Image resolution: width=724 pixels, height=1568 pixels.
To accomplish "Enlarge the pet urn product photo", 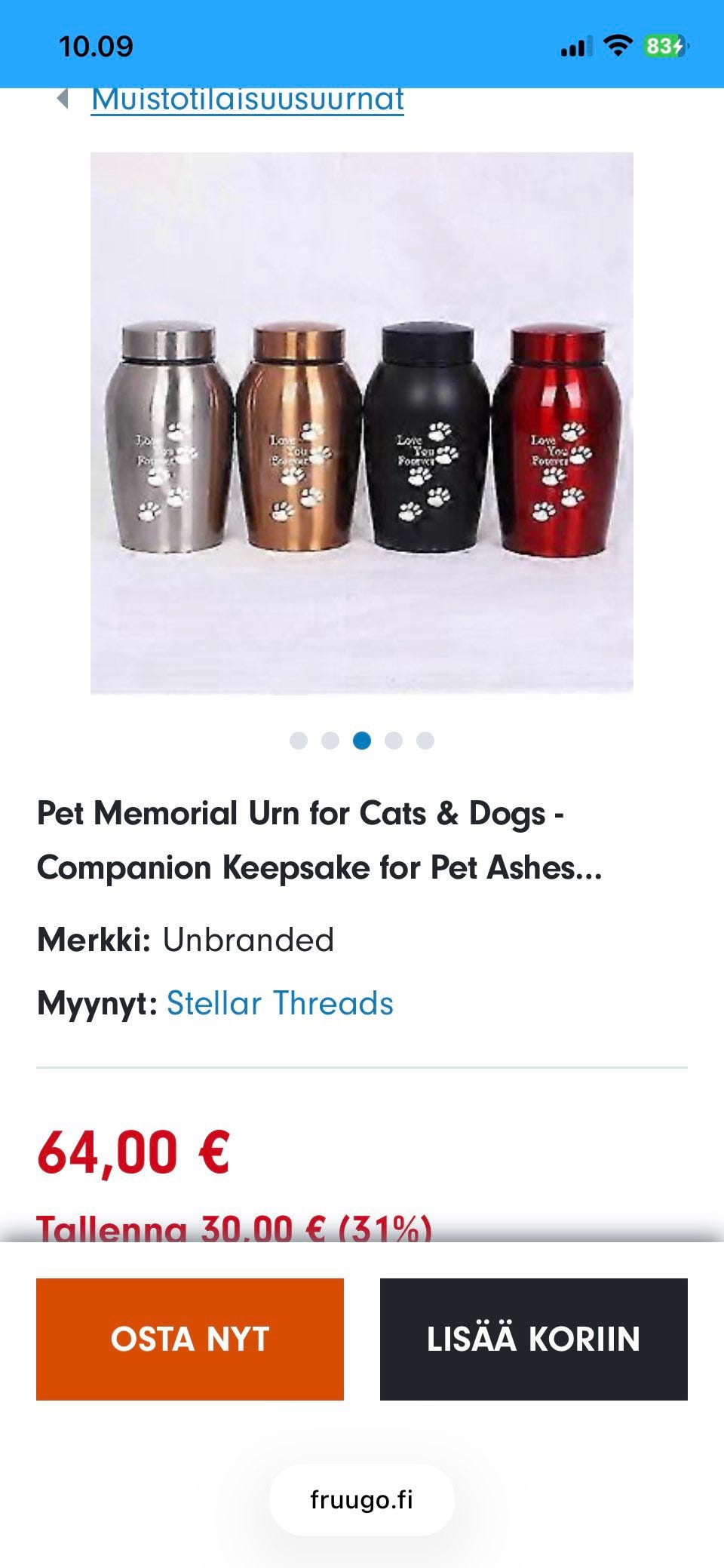I will click(x=362, y=422).
